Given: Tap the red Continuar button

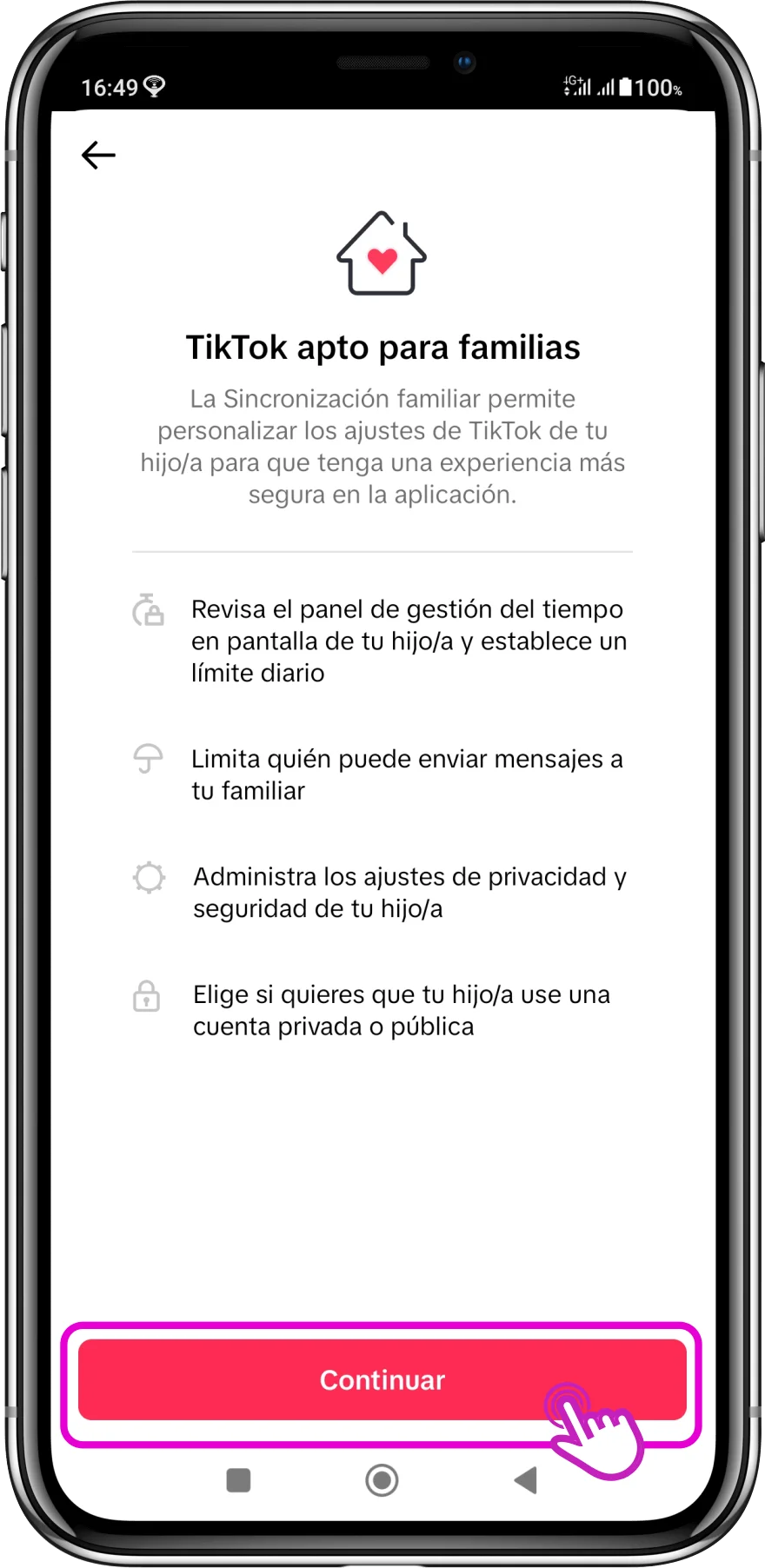Looking at the screenshot, I should (382, 1380).
